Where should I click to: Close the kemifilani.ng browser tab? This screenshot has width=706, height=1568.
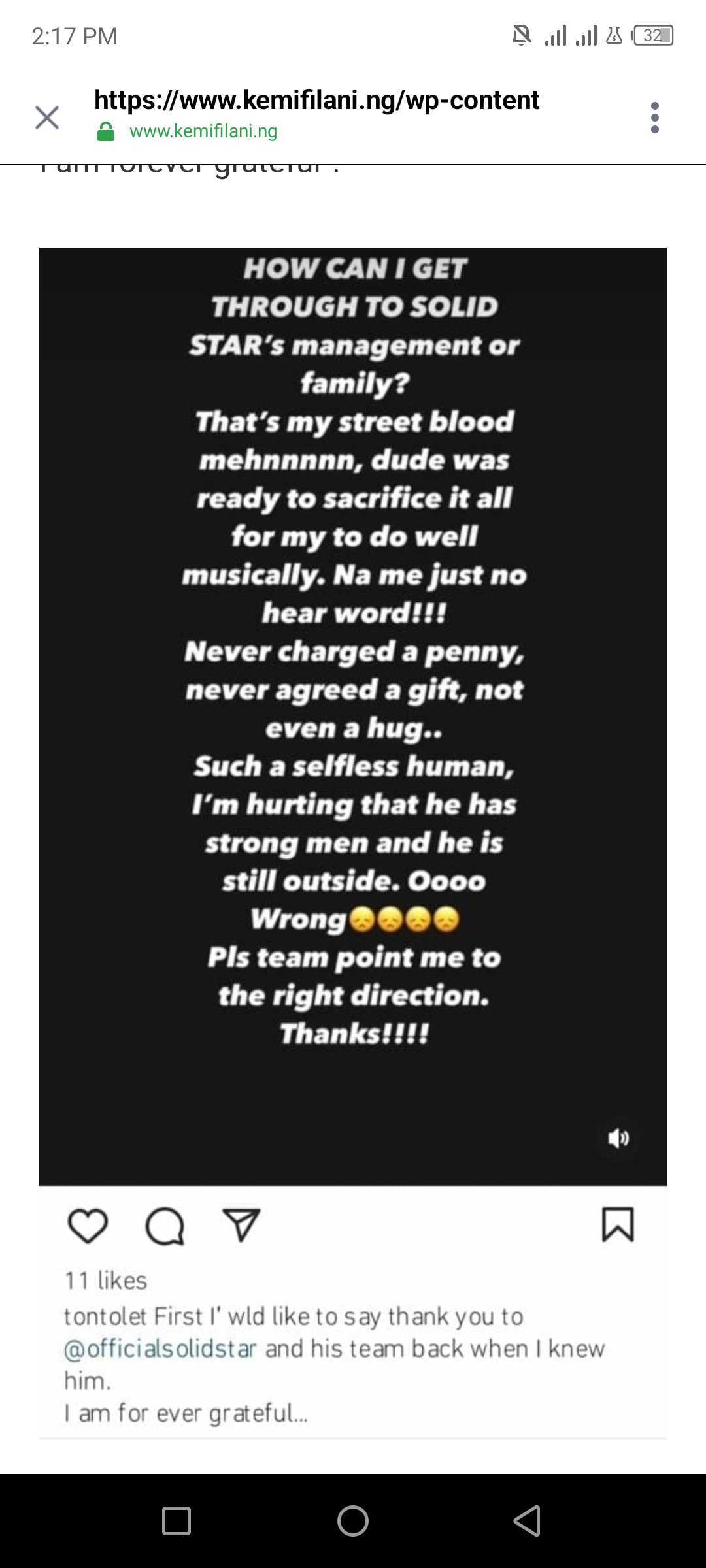pos(47,118)
